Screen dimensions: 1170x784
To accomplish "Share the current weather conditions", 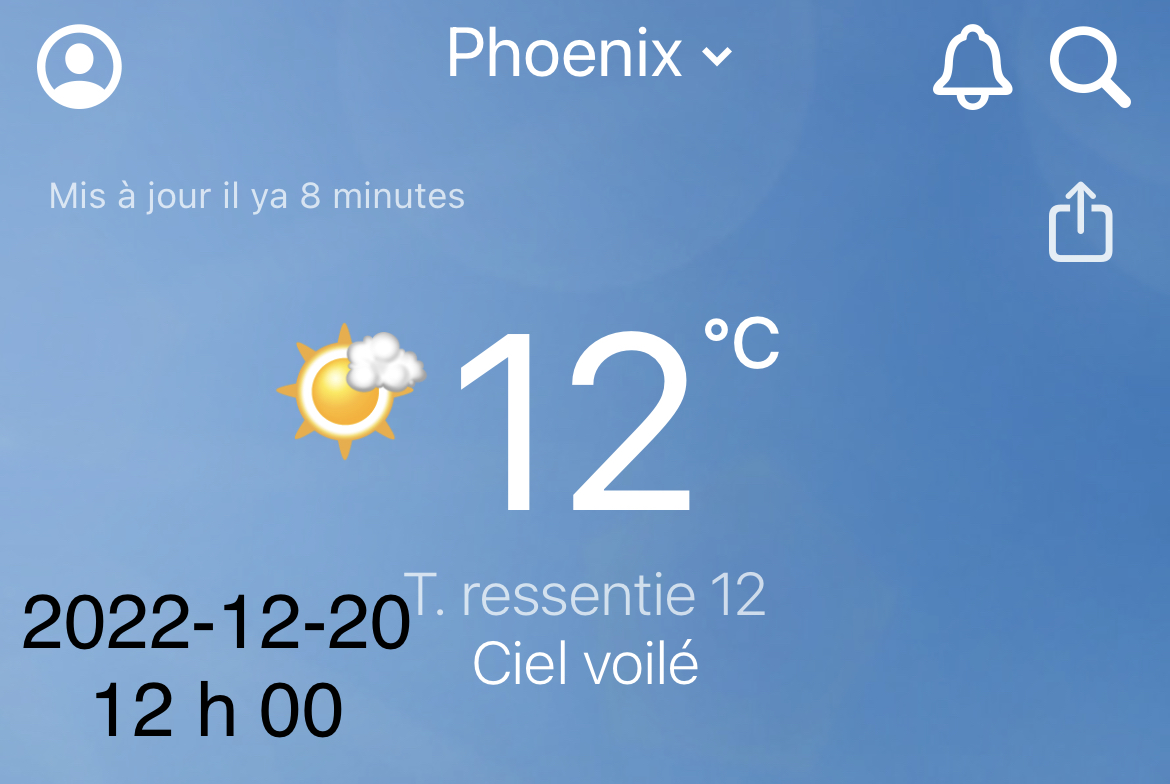I will click(1080, 222).
